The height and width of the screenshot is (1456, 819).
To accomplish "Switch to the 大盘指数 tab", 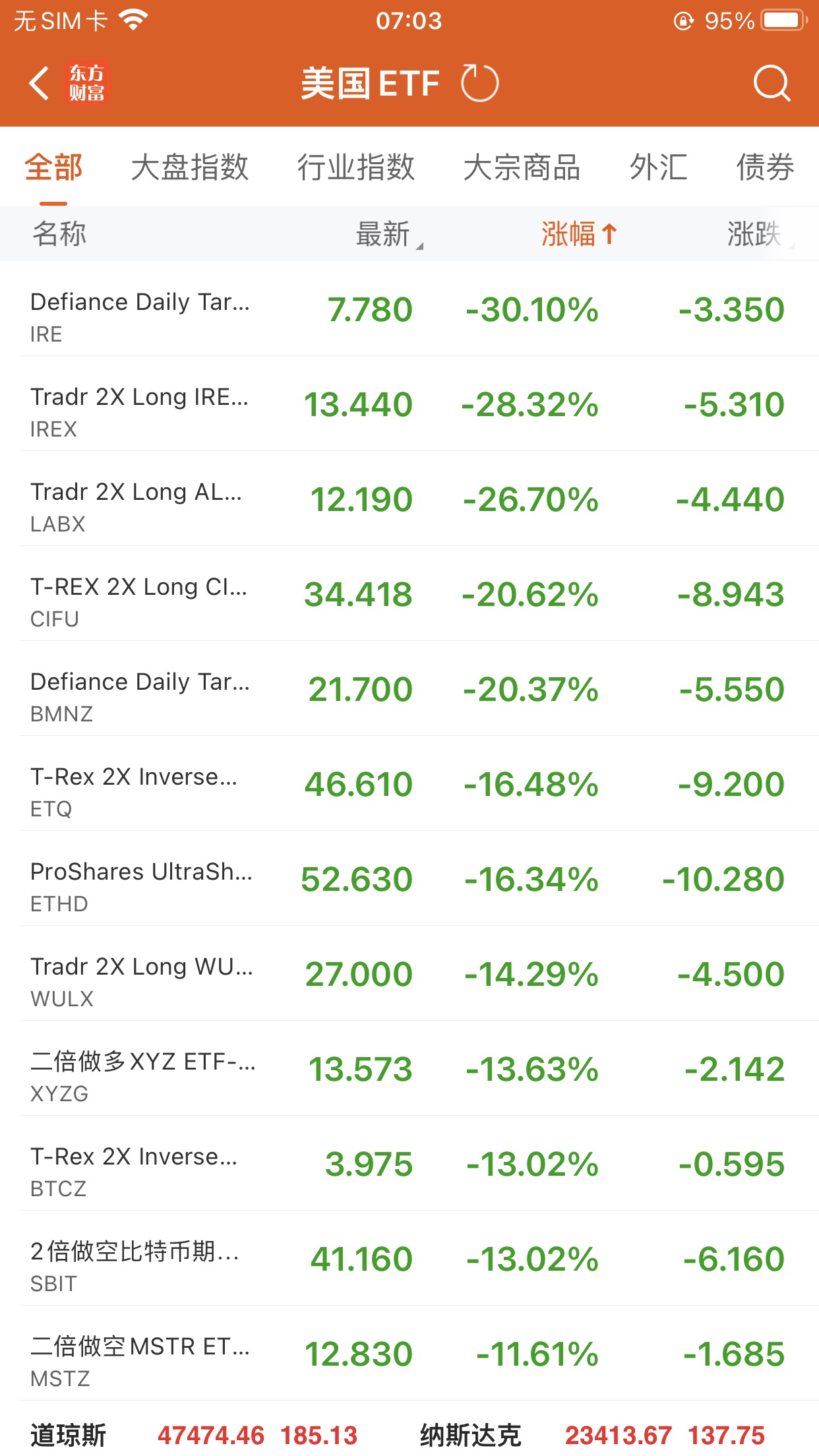I will 189,167.
